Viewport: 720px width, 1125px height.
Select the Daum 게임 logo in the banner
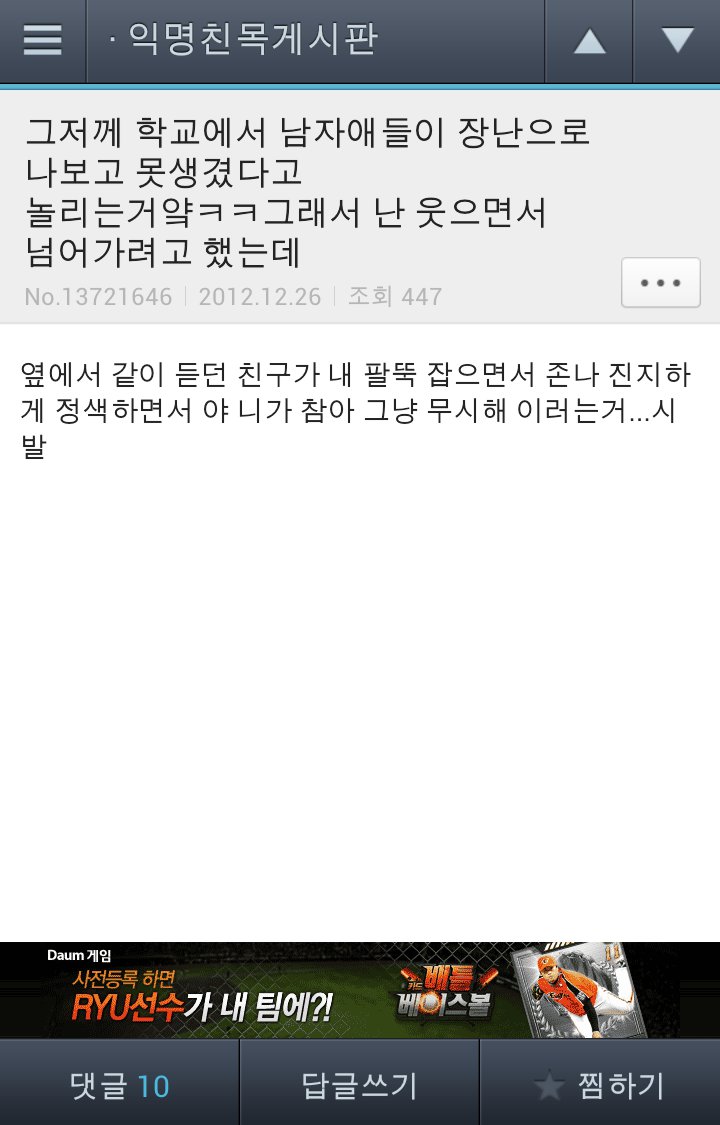(x=80, y=956)
